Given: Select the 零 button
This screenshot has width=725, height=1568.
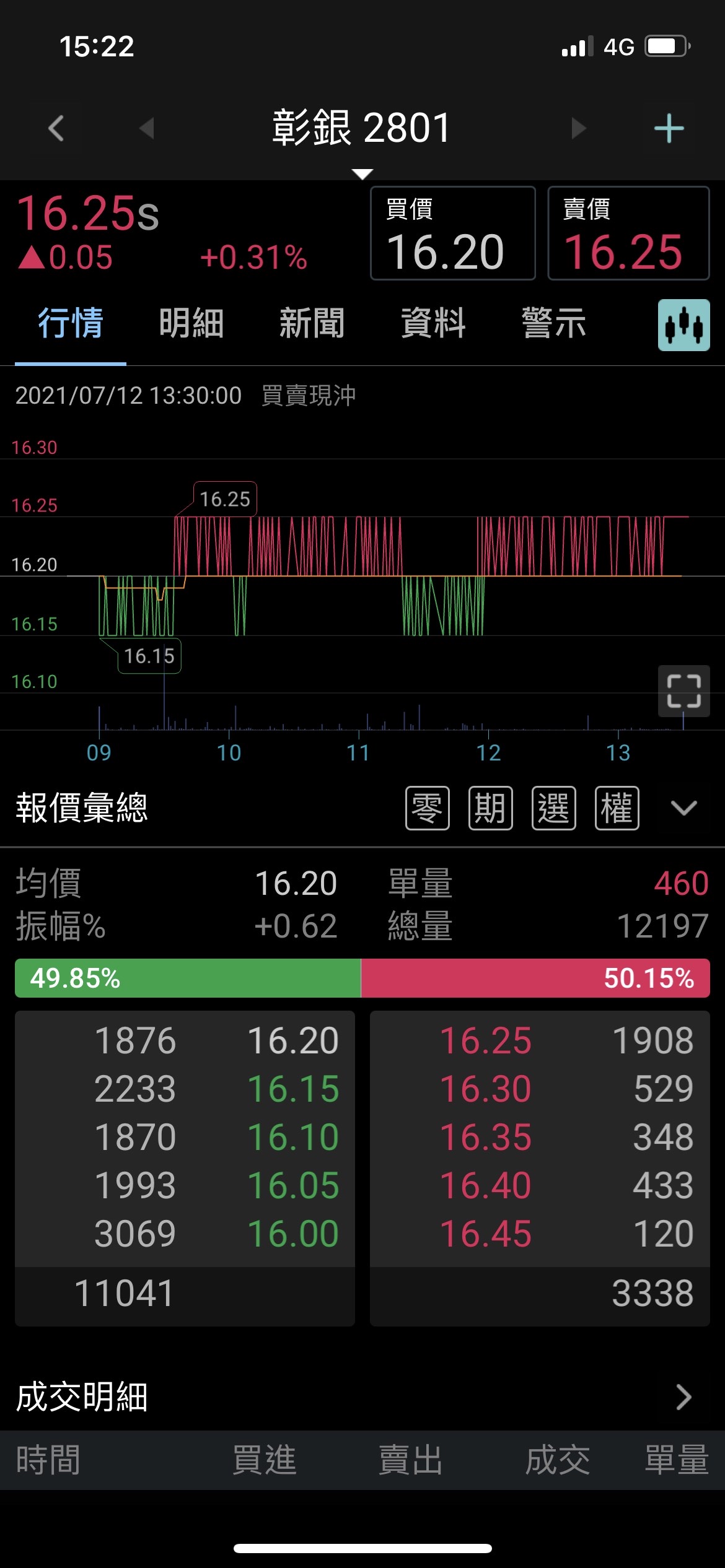Looking at the screenshot, I should pos(428,808).
